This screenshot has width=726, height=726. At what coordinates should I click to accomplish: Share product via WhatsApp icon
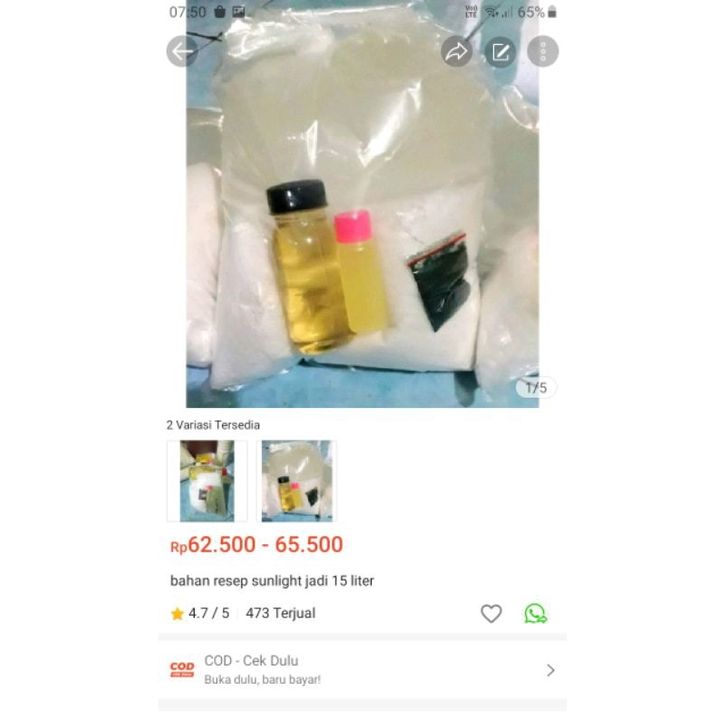tap(536, 613)
